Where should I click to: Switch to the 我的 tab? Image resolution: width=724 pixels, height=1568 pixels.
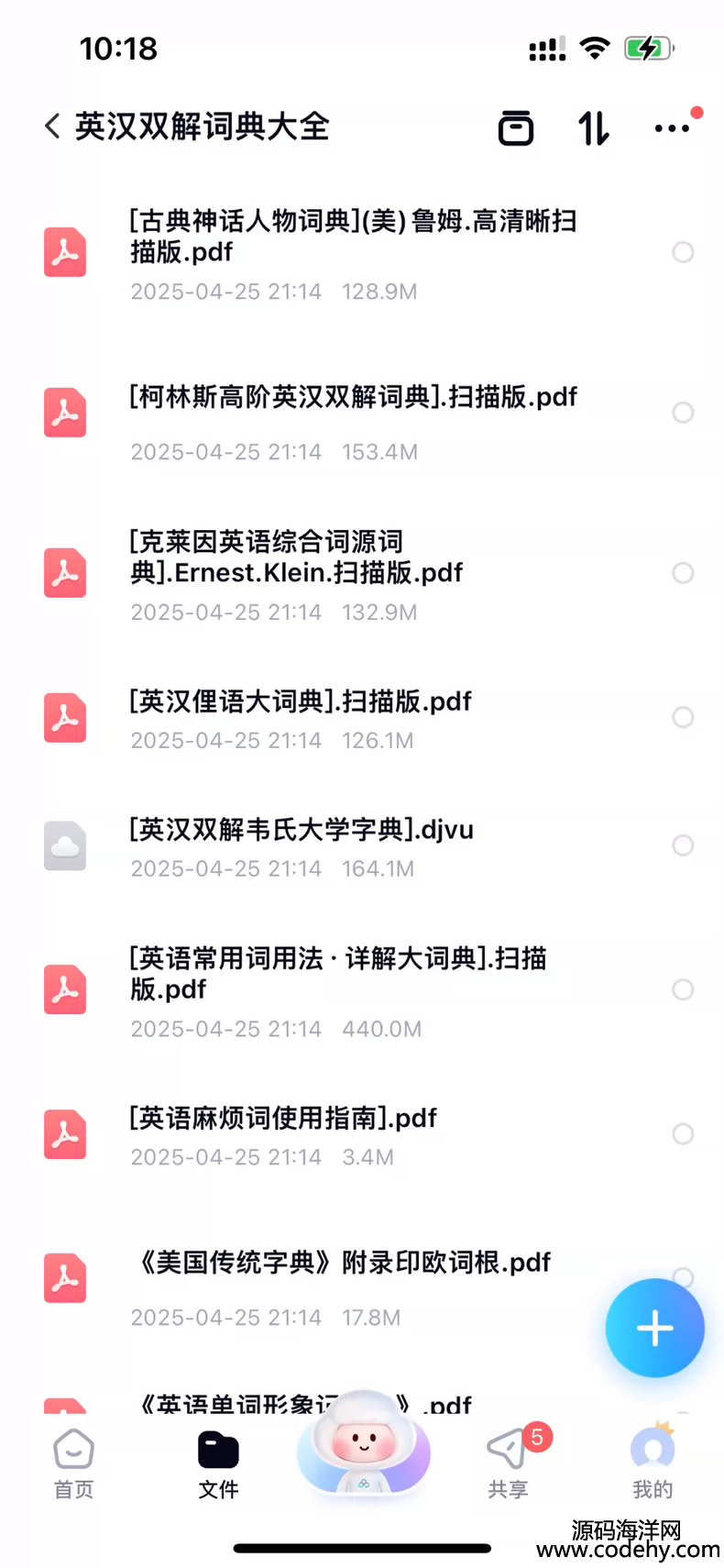pos(653,1463)
